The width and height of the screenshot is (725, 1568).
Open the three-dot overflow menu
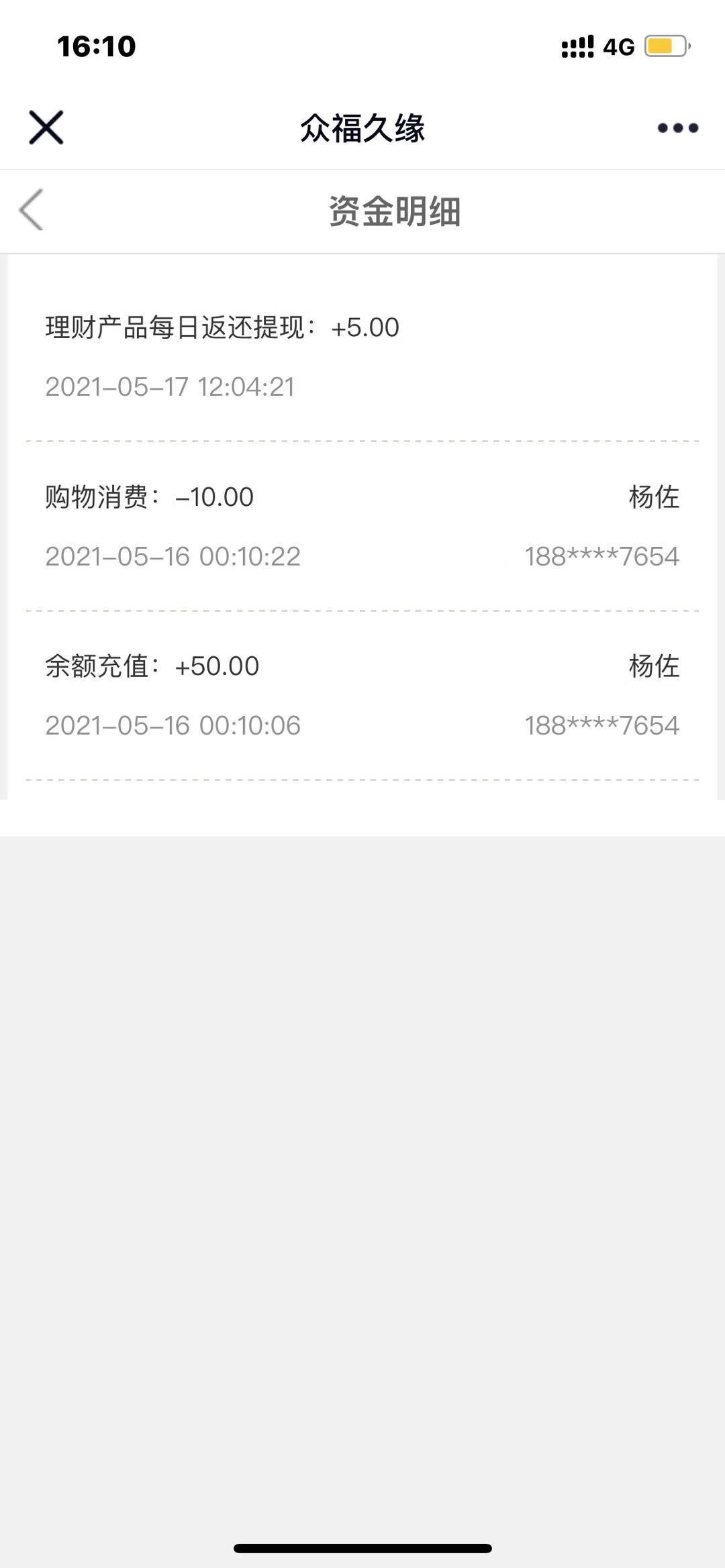click(677, 127)
